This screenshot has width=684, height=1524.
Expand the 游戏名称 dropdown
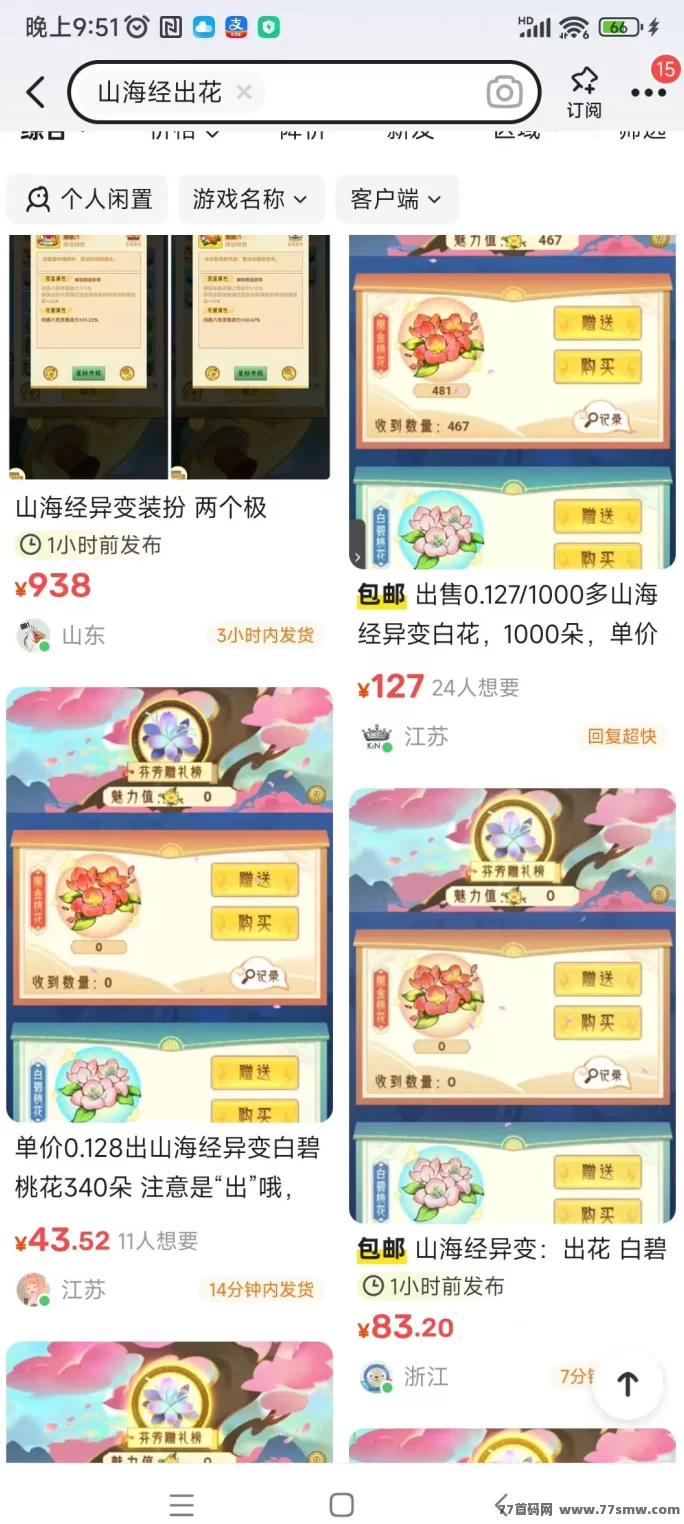click(x=250, y=199)
